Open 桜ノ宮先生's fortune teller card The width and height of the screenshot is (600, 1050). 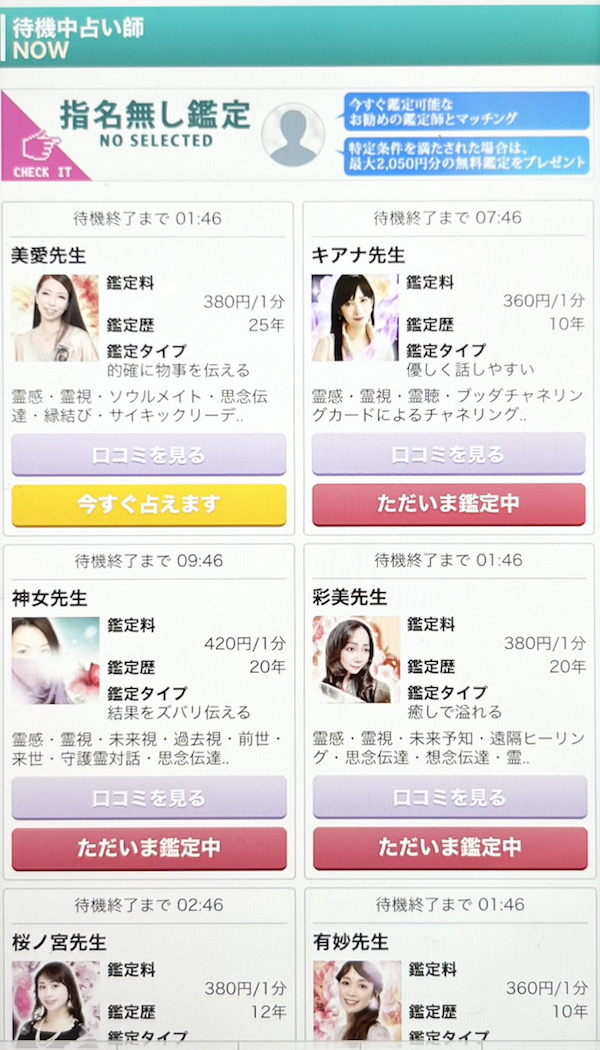(149, 965)
